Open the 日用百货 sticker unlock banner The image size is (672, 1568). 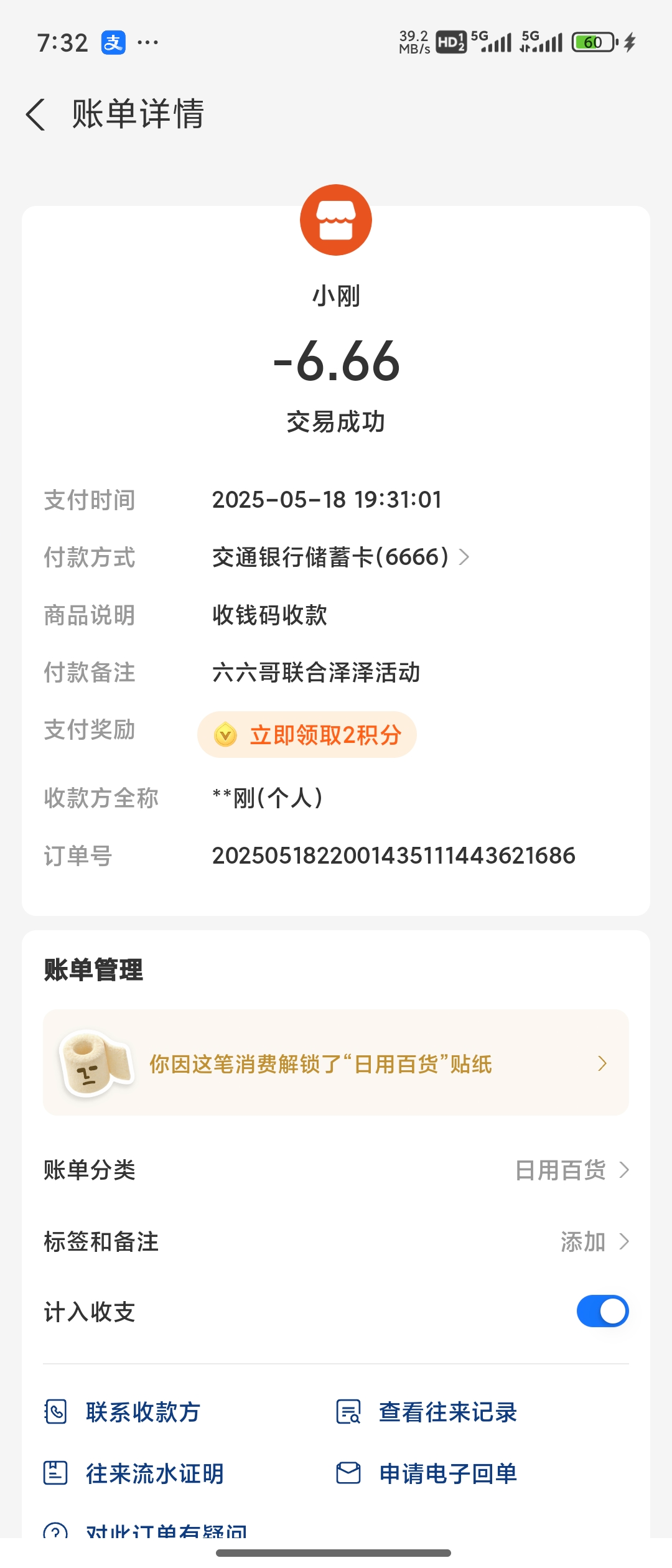(336, 1063)
